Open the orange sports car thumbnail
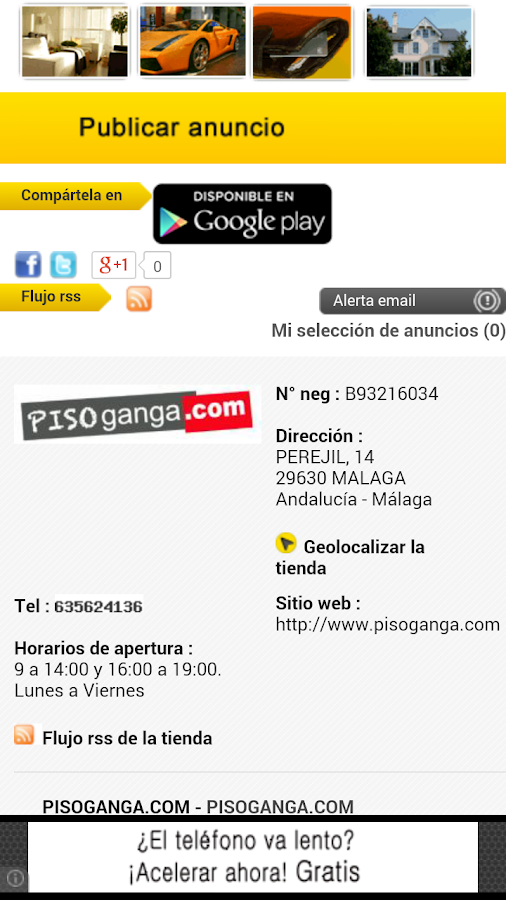506x900 pixels. pyautogui.click(x=192, y=41)
